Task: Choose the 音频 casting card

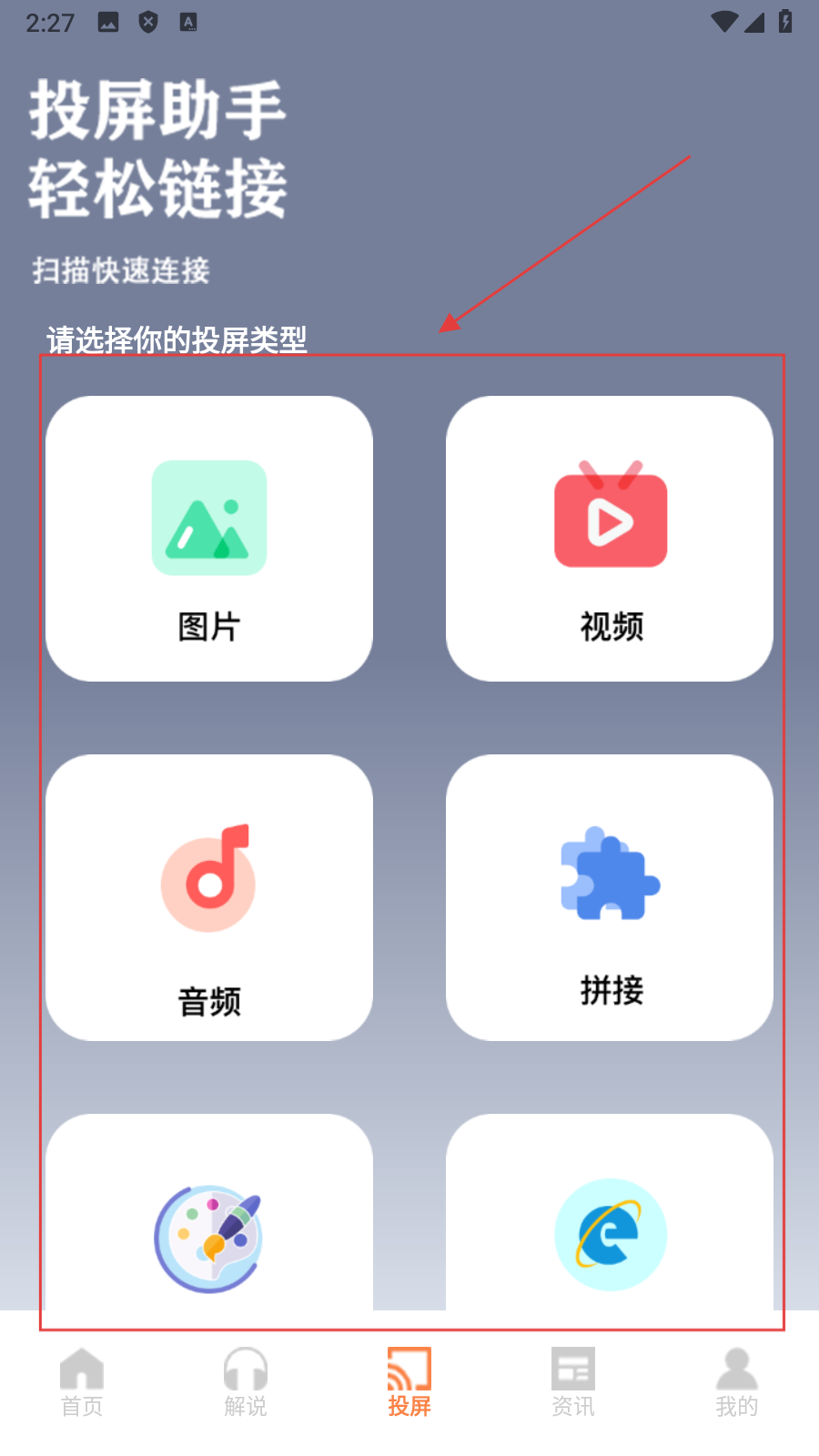Action: [209, 897]
